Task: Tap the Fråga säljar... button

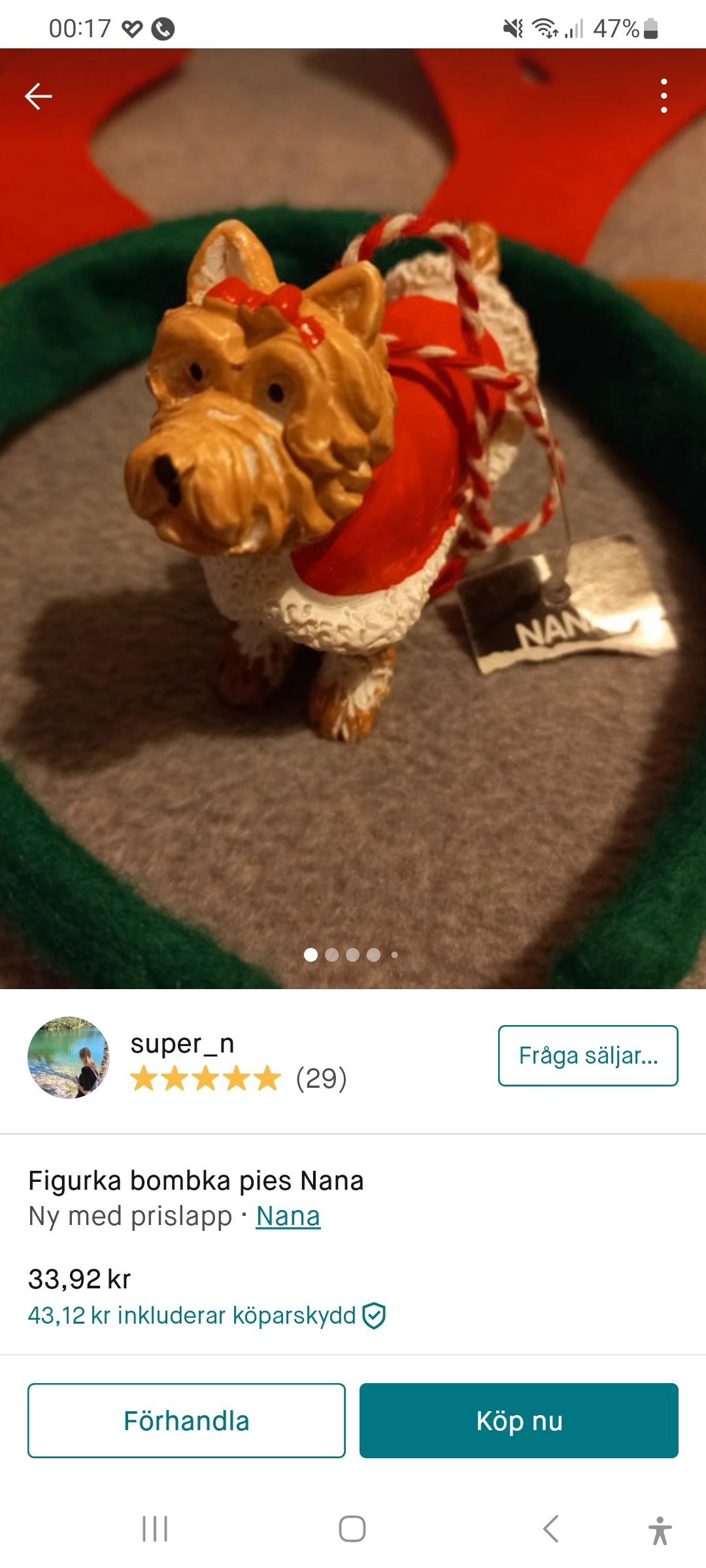Action: point(588,1056)
